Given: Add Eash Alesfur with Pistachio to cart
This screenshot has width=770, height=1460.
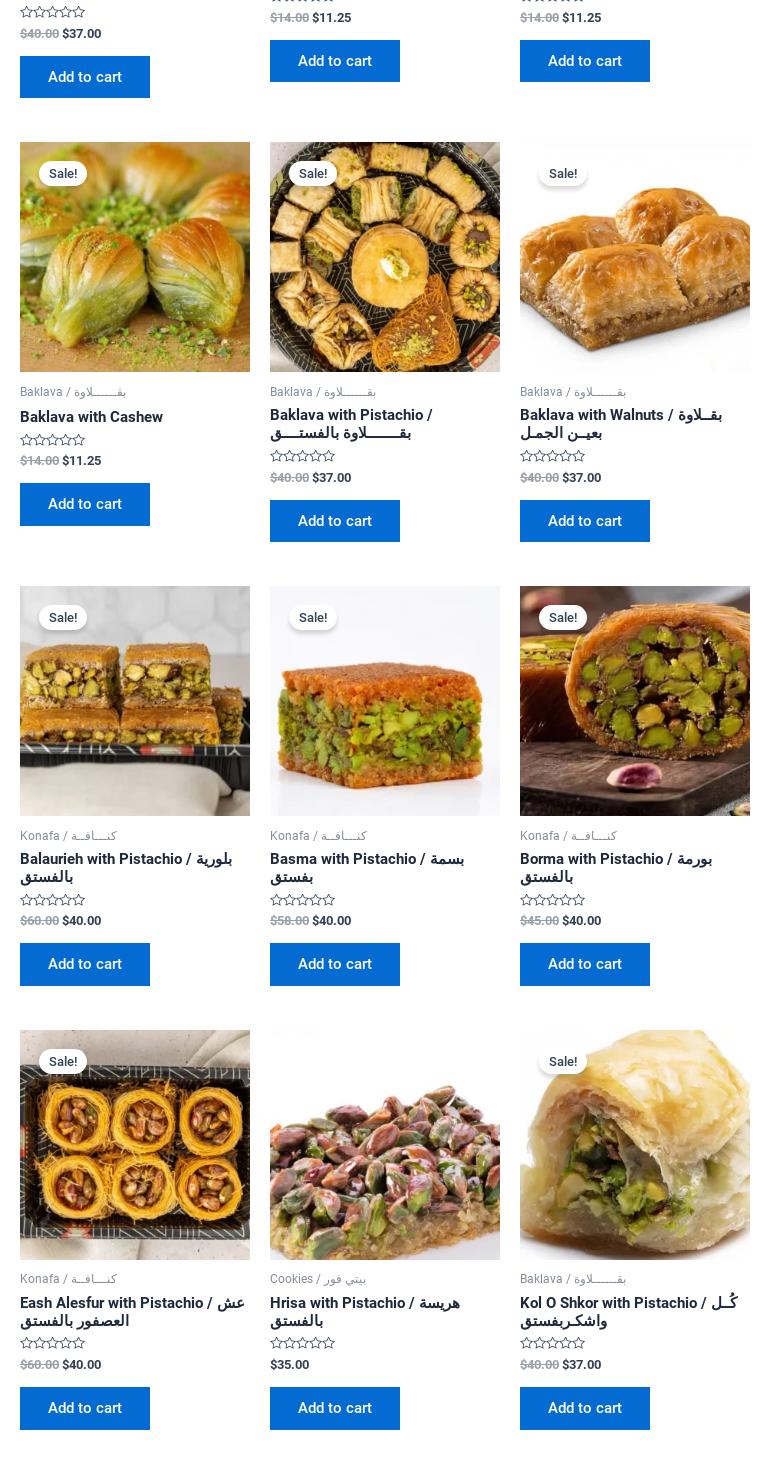Looking at the screenshot, I should pos(85,1408).
